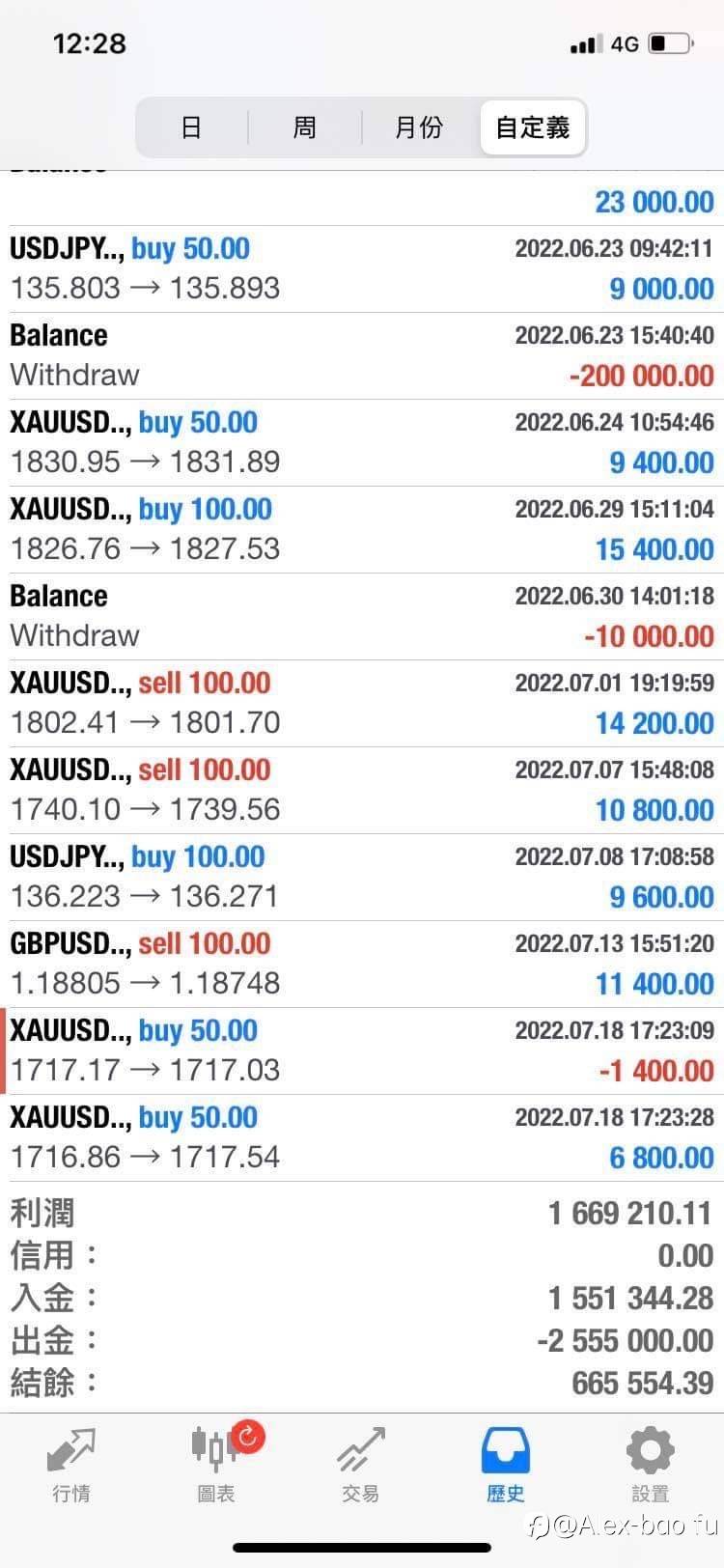Select the 自定義 custom period tab

point(533,127)
